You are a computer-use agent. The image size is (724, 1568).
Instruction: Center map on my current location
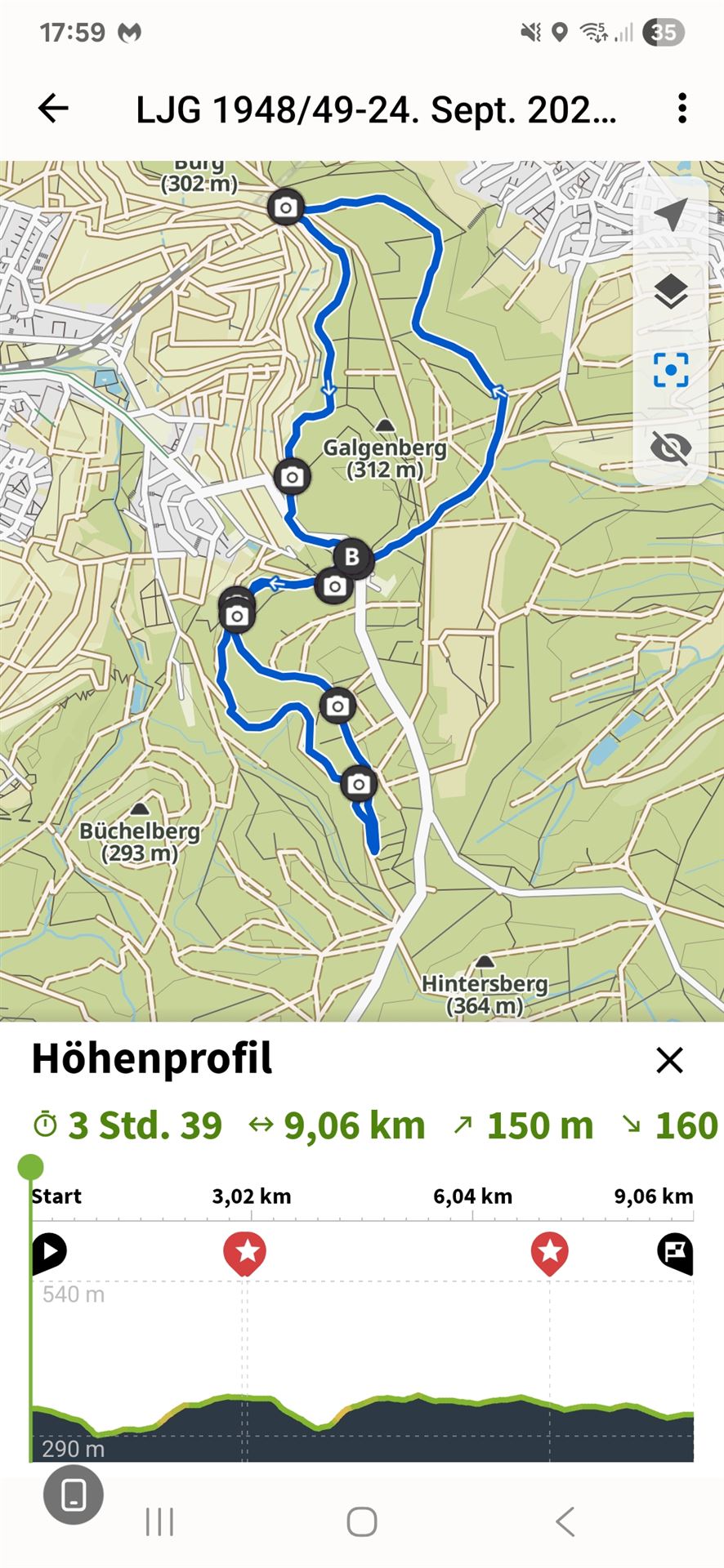(671, 216)
